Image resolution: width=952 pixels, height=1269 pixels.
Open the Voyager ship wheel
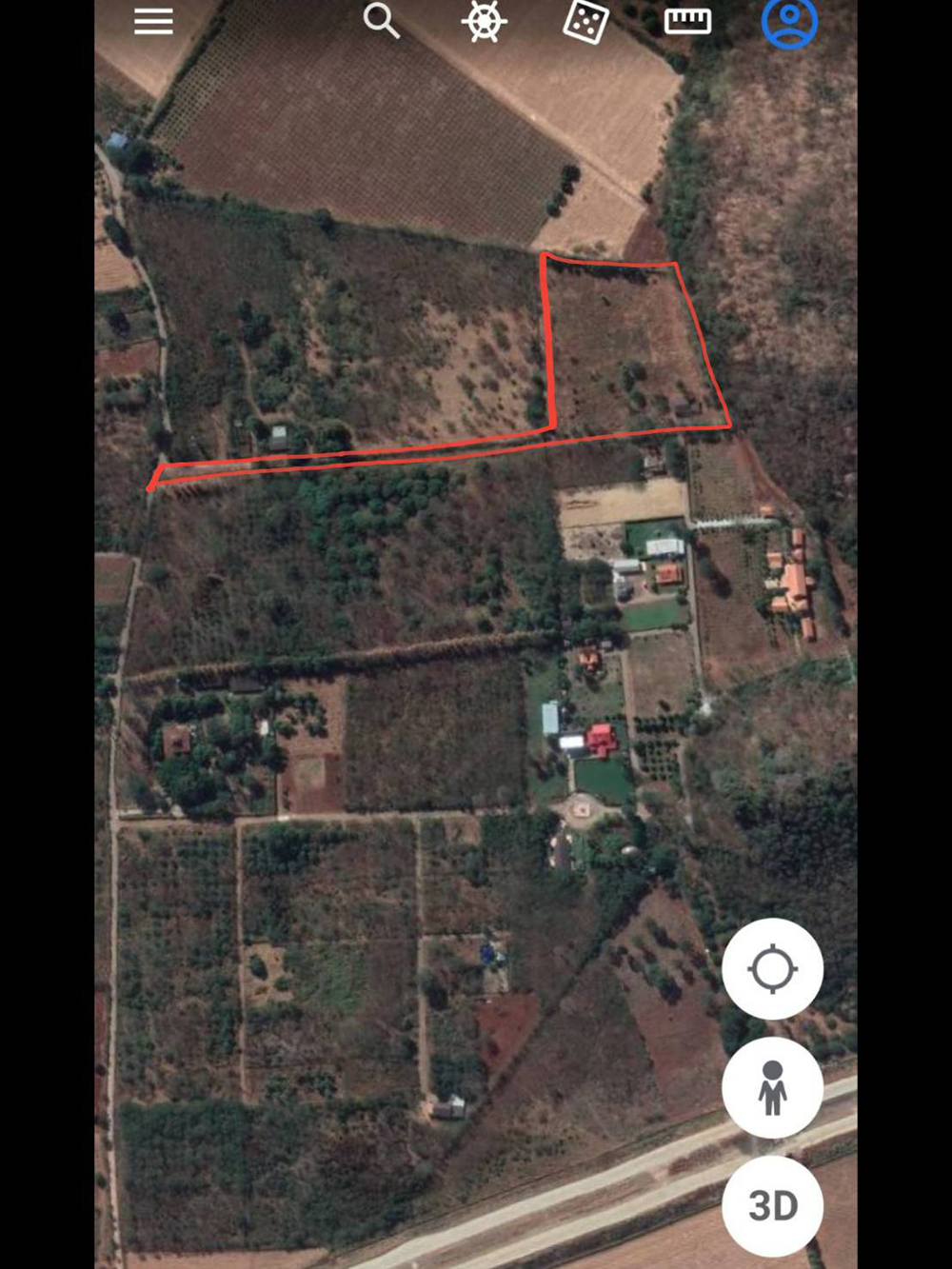tap(484, 22)
